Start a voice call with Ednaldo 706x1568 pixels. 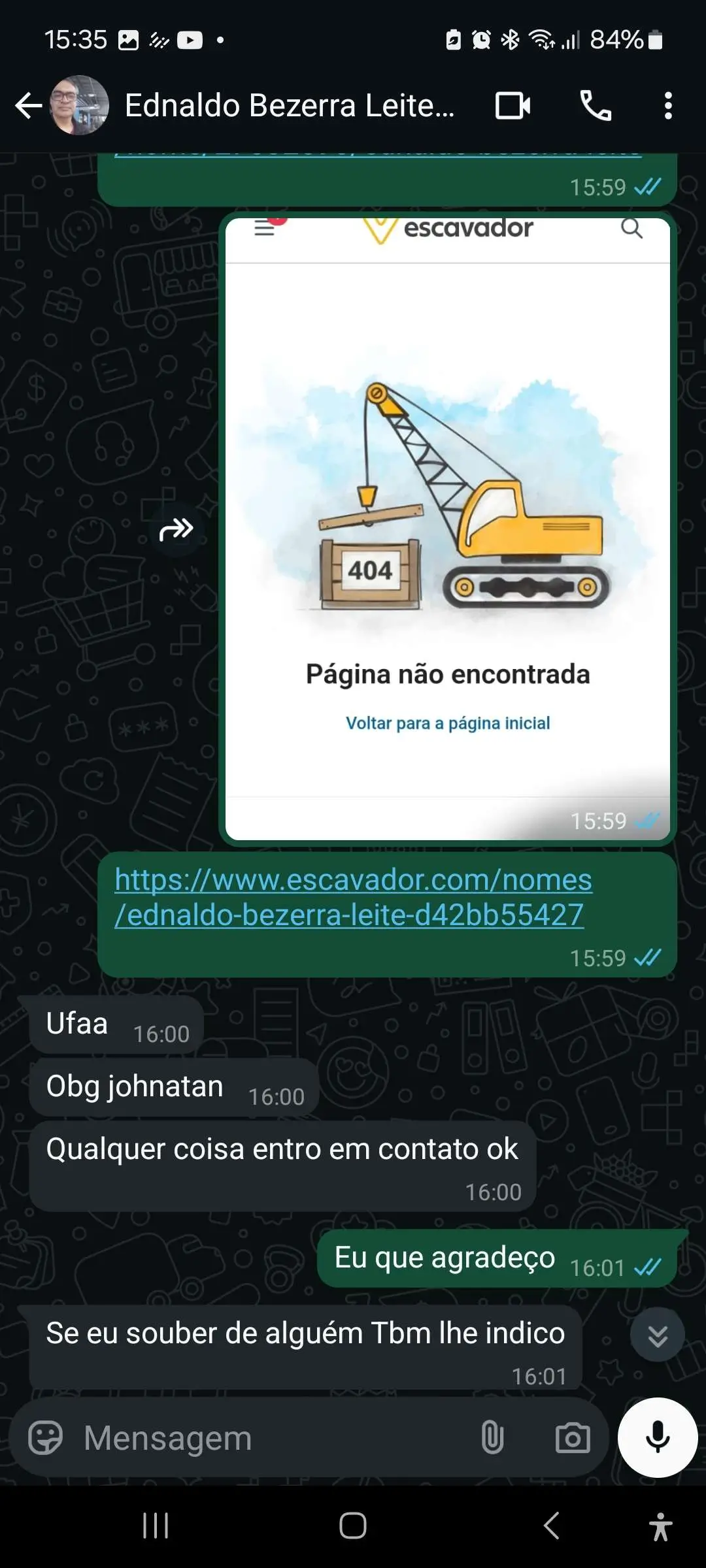click(x=596, y=106)
